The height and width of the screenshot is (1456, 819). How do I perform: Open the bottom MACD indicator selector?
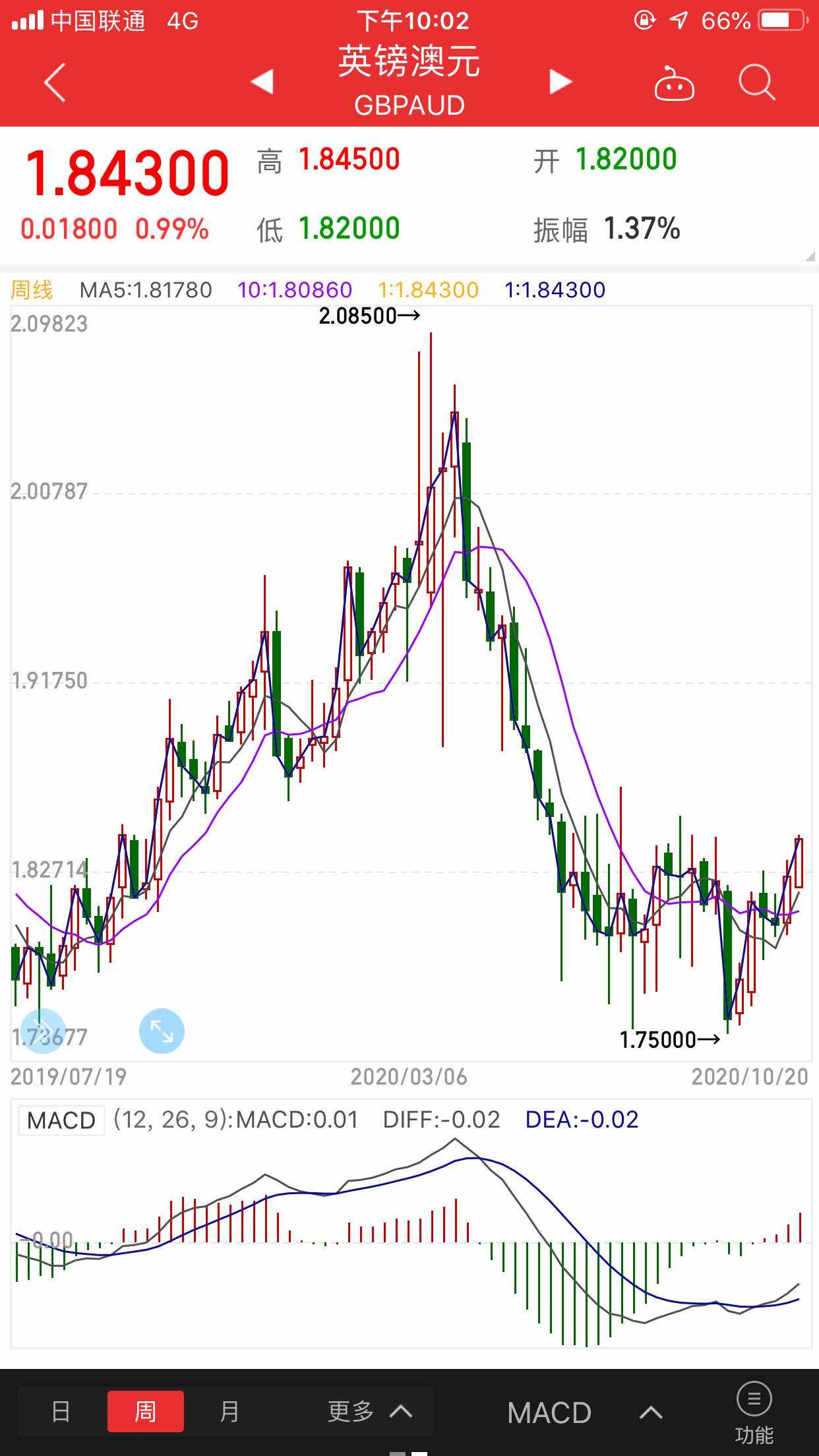pos(584,1412)
